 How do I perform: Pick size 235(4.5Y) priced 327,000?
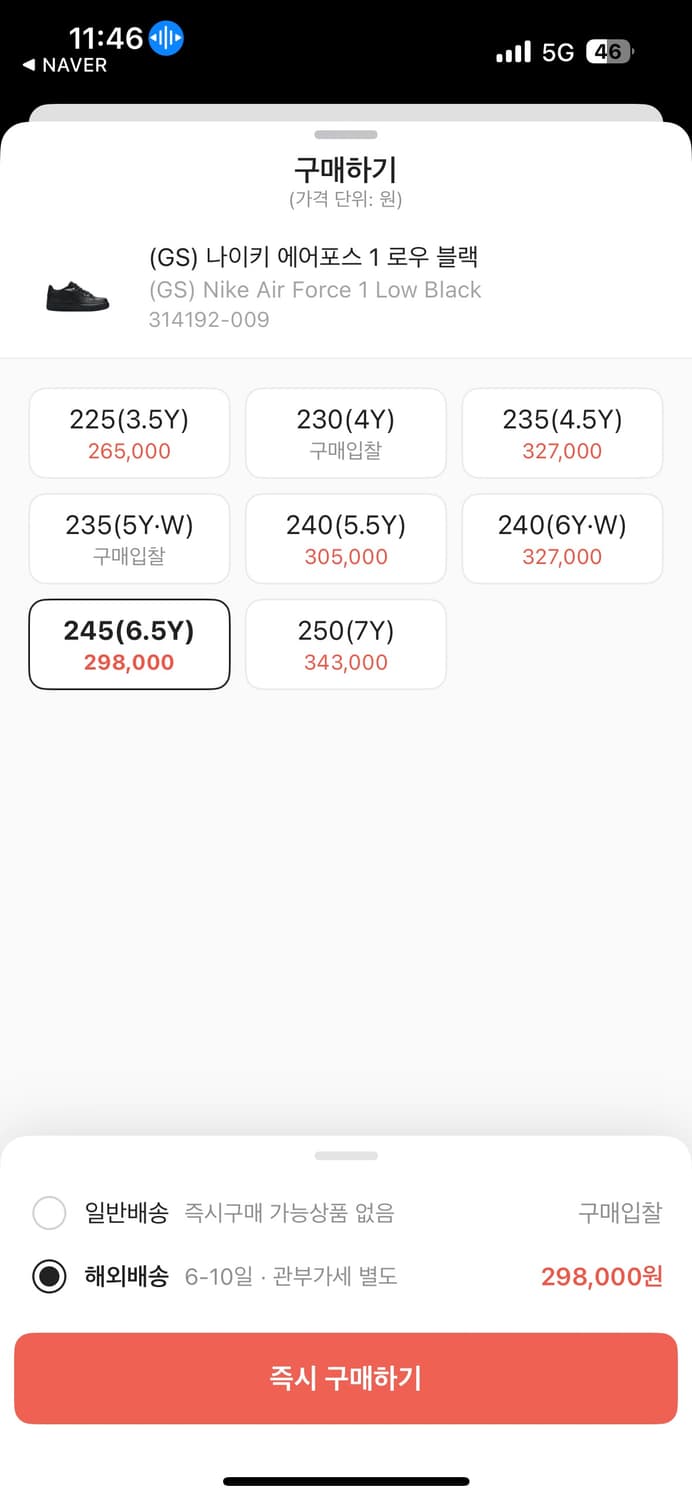[x=562, y=433]
